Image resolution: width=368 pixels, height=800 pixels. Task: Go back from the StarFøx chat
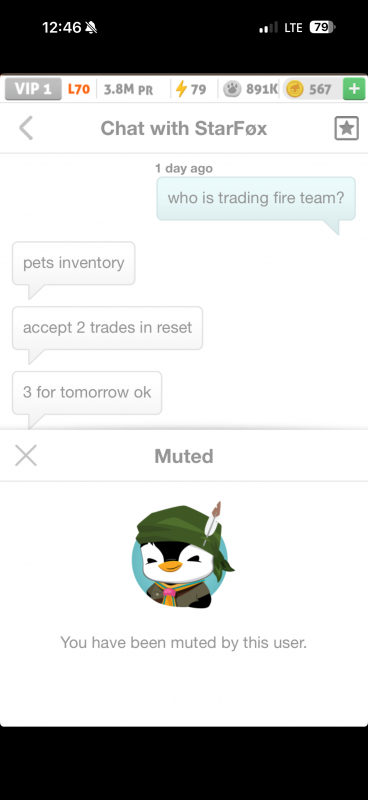coord(26,128)
